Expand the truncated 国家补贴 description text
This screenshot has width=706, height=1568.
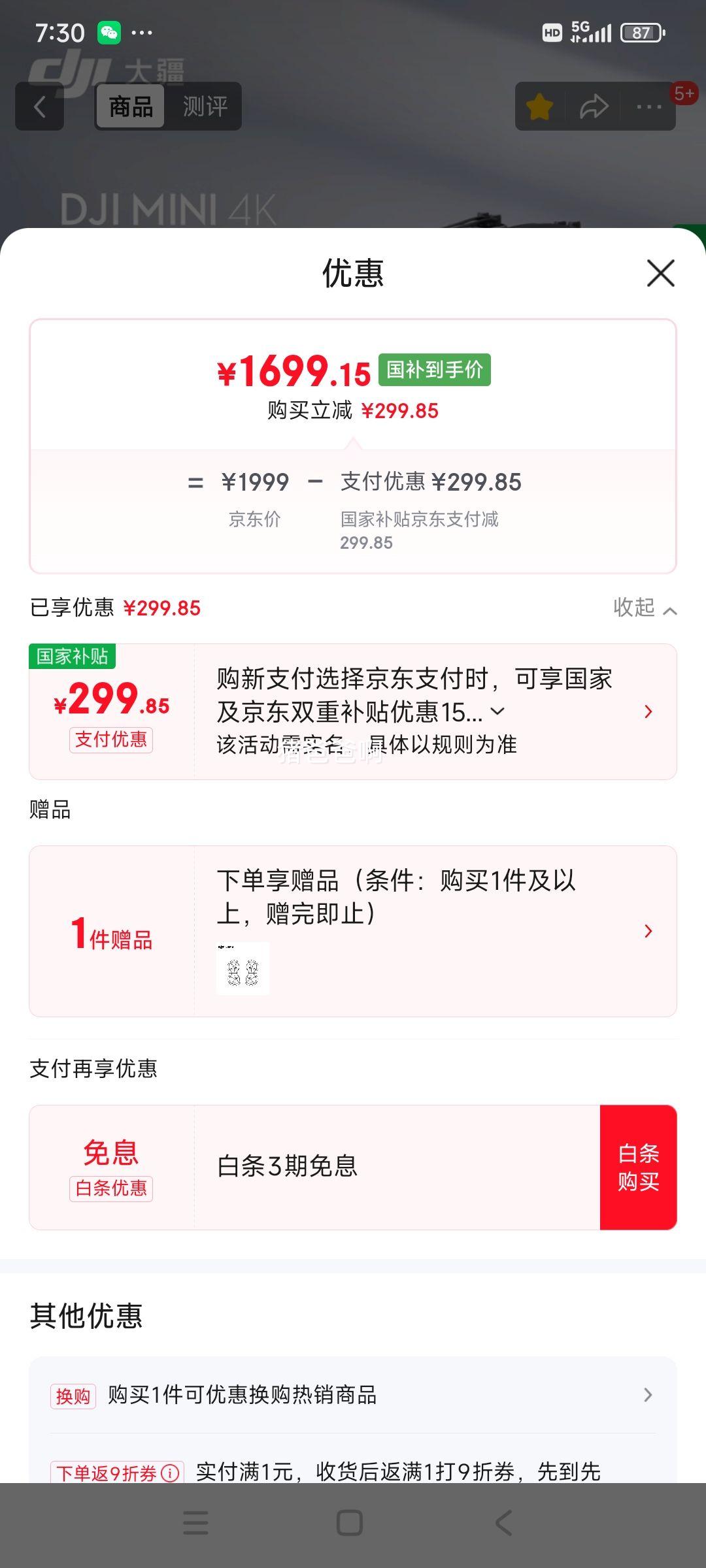tap(497, 711)
